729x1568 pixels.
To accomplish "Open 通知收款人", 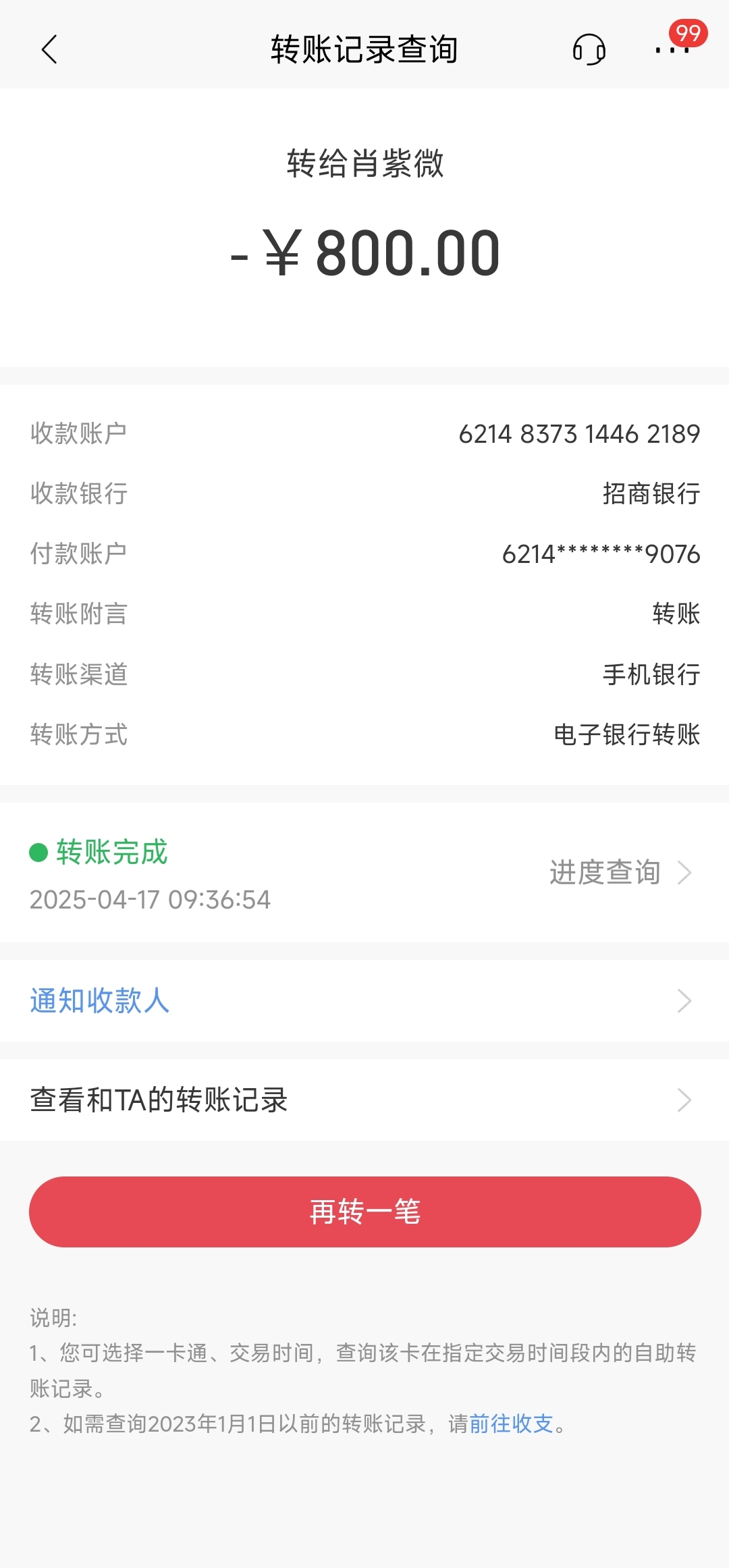I will tap(364, 1000).
